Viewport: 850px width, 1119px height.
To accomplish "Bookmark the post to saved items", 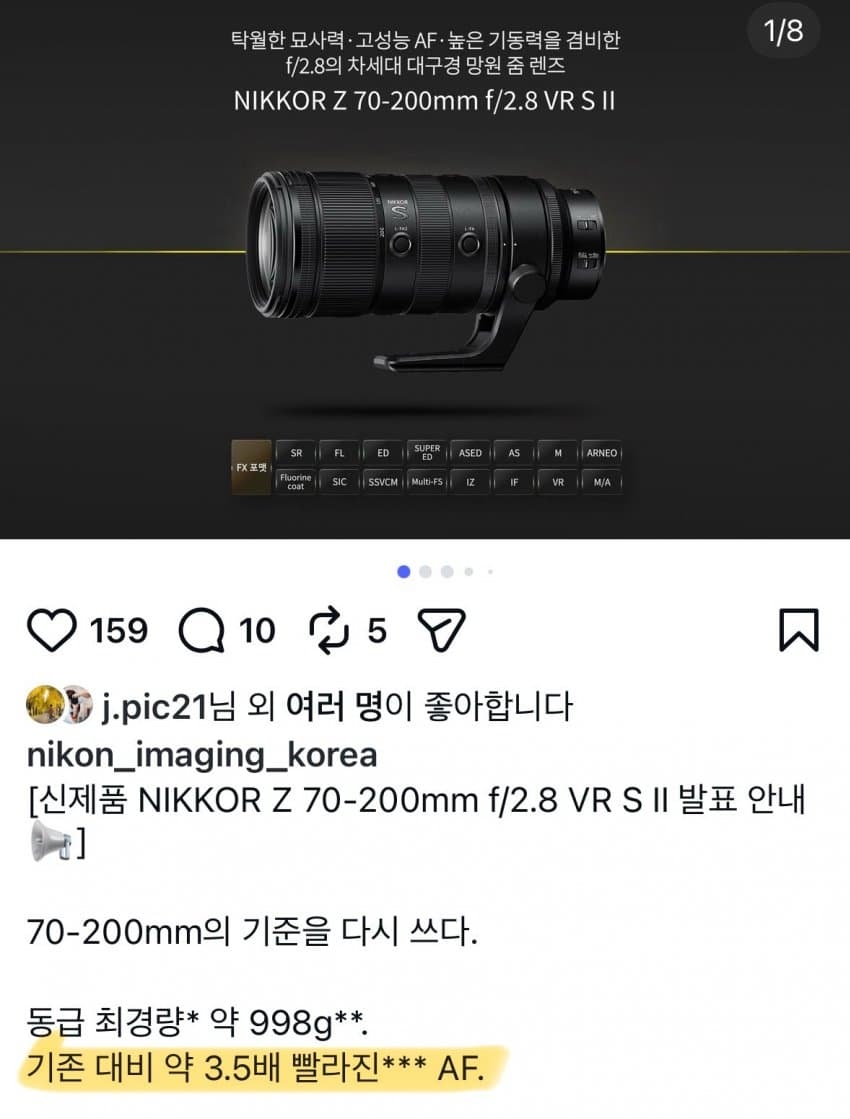I will (798, 631).
